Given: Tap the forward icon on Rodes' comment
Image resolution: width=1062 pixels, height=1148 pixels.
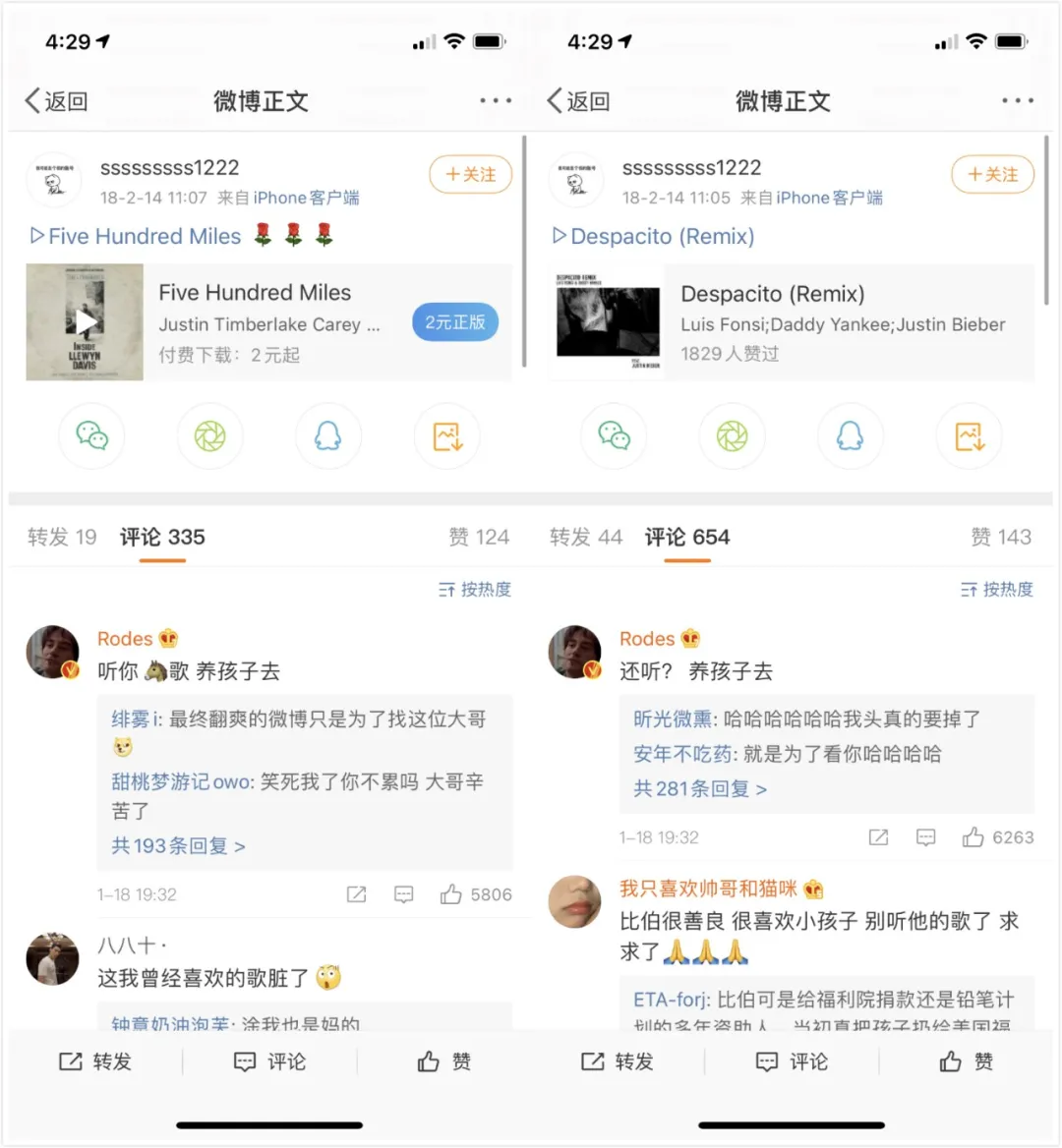Looking at the screenshot, I should pos(355,894).
